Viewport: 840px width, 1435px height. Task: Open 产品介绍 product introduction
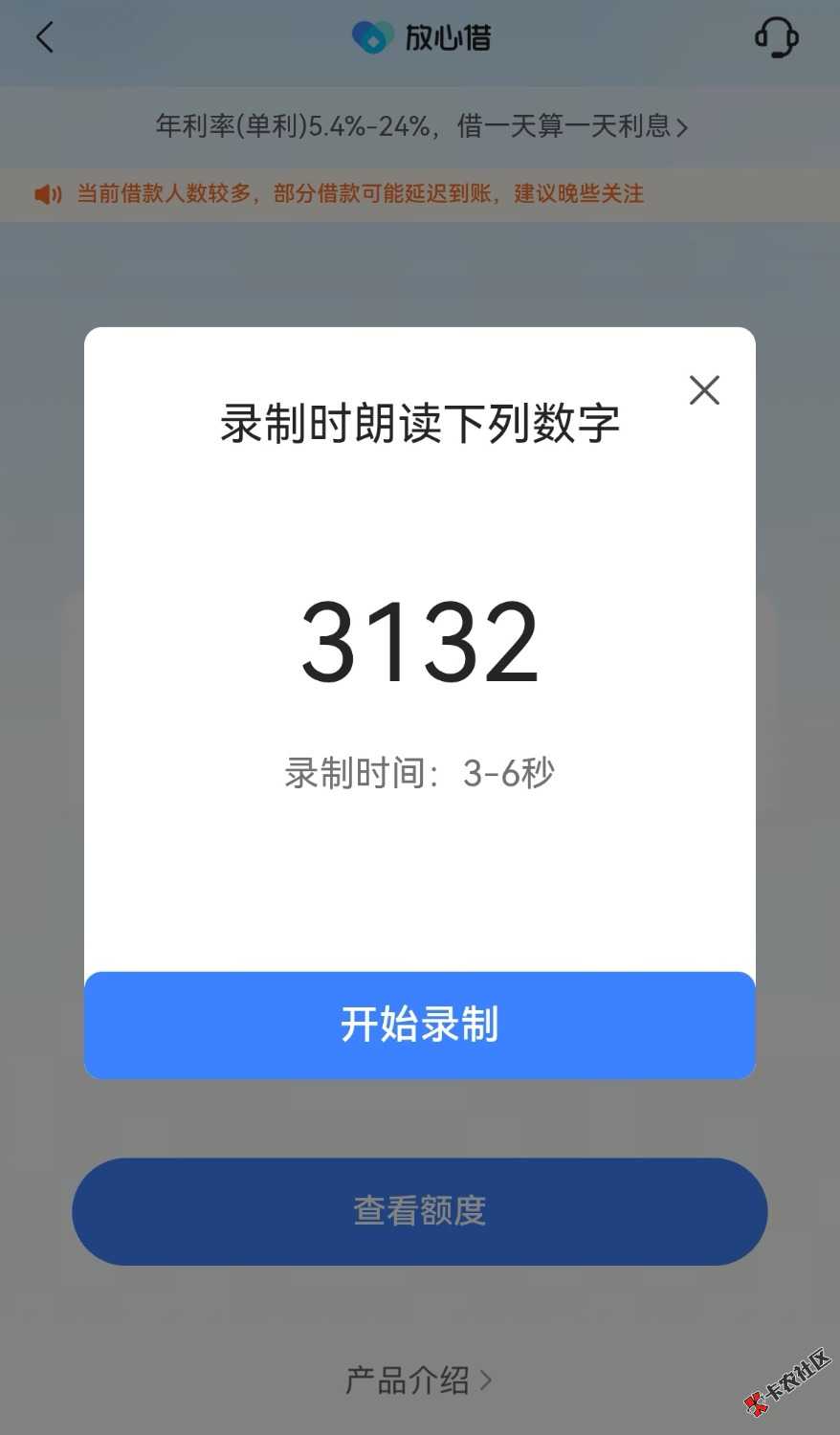[418, 1380]
